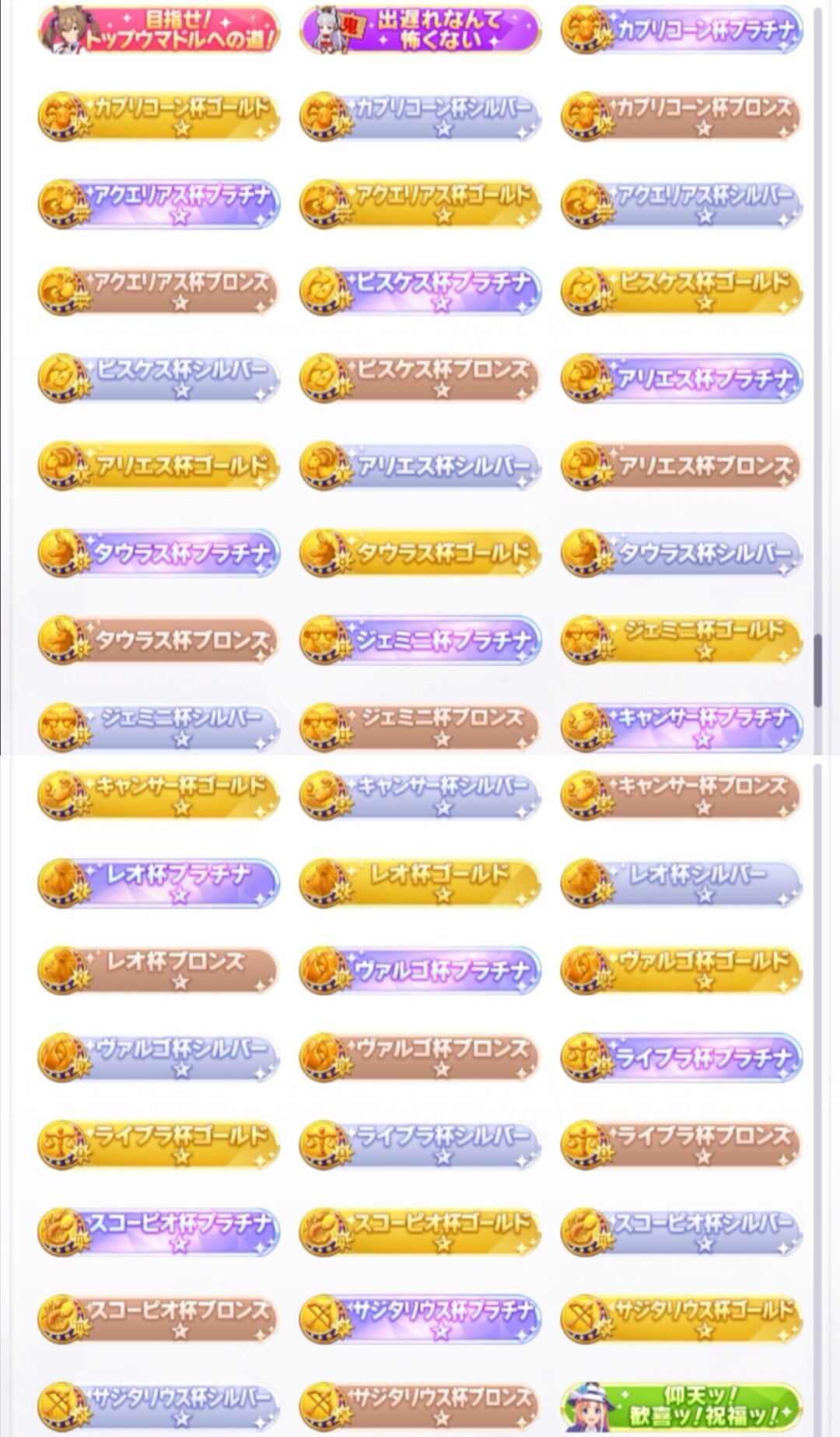
Task: Select the 仰天ッ!歓喜ッ!祝福ッ! title badge
Action: point(681,1406)
